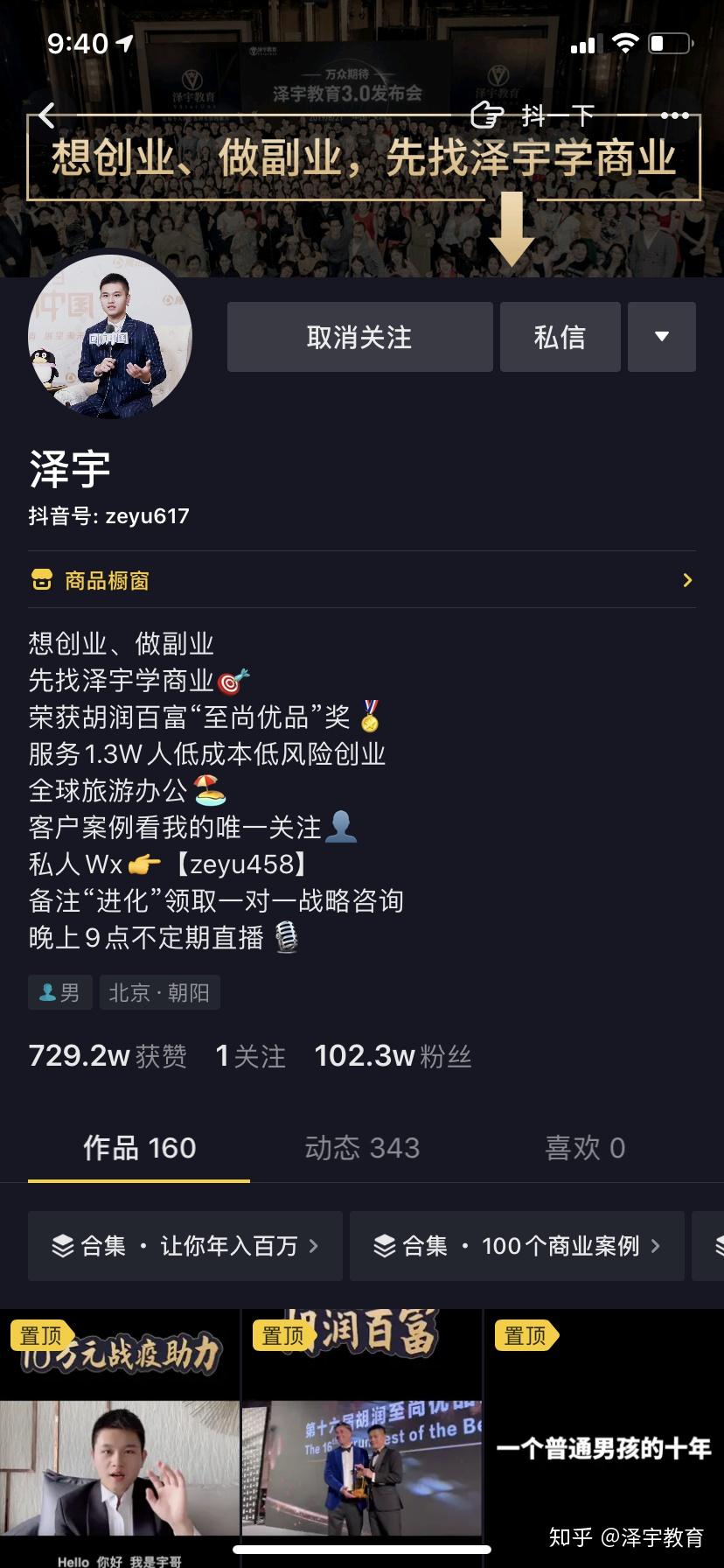Open the 100个商业案例 collection

517,1246
